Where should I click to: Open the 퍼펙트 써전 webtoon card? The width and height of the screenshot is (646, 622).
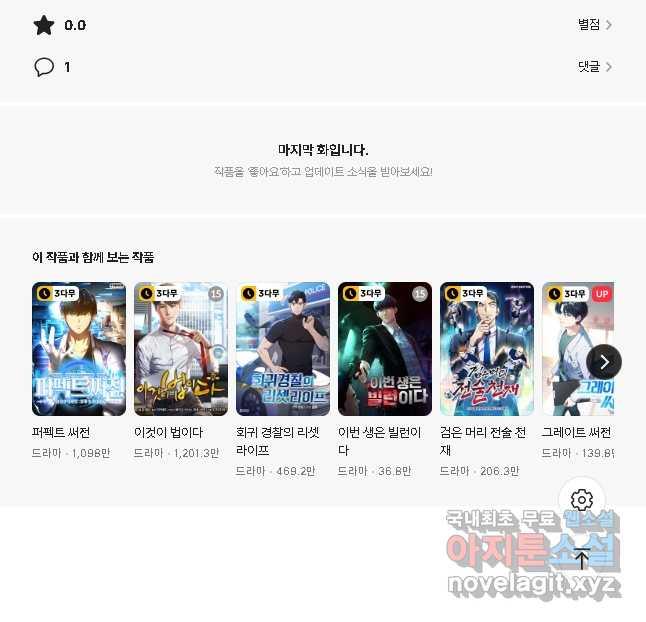tap(79, 349)
